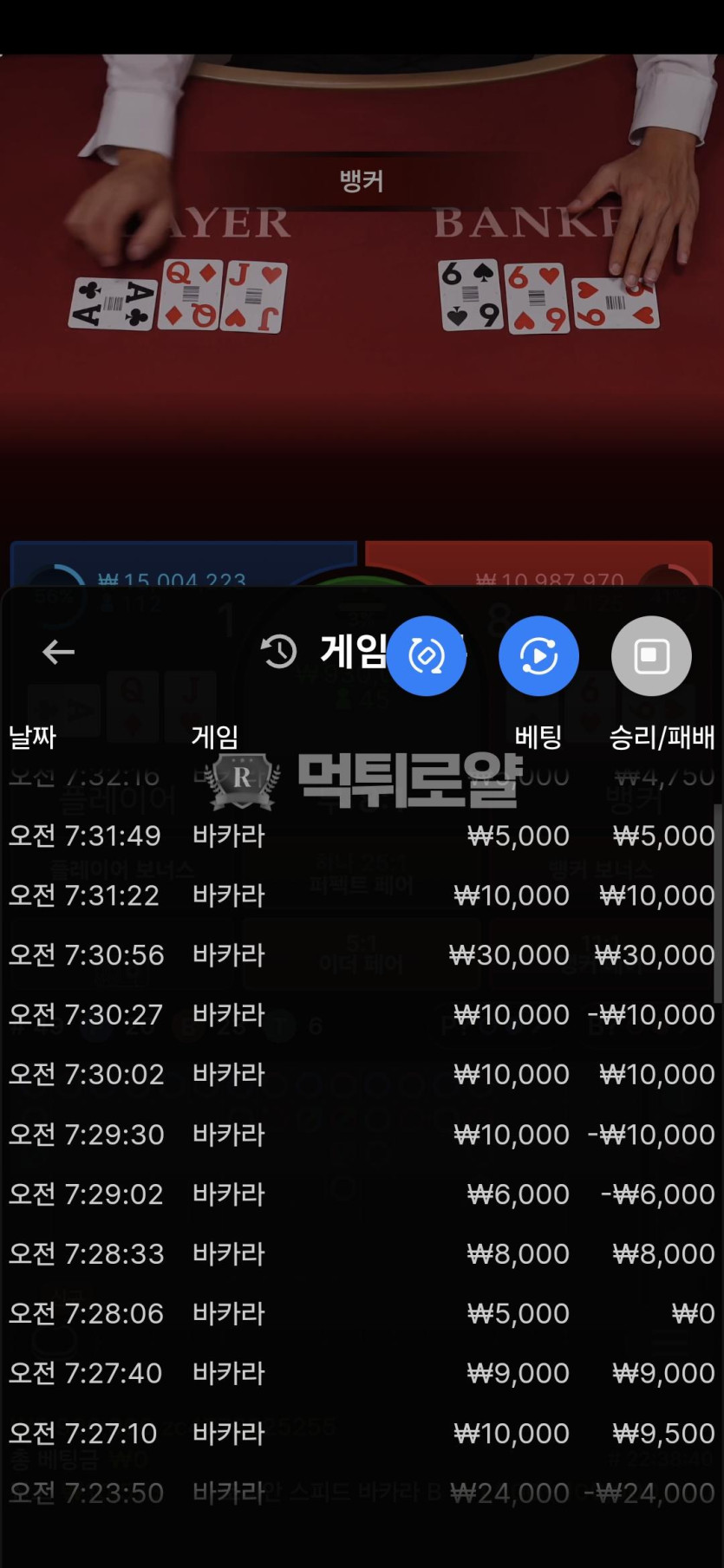Image resolution: width=724 pixels, height=1568 pixels.
Task: Go back from game history panel
Action: [58, 652]
